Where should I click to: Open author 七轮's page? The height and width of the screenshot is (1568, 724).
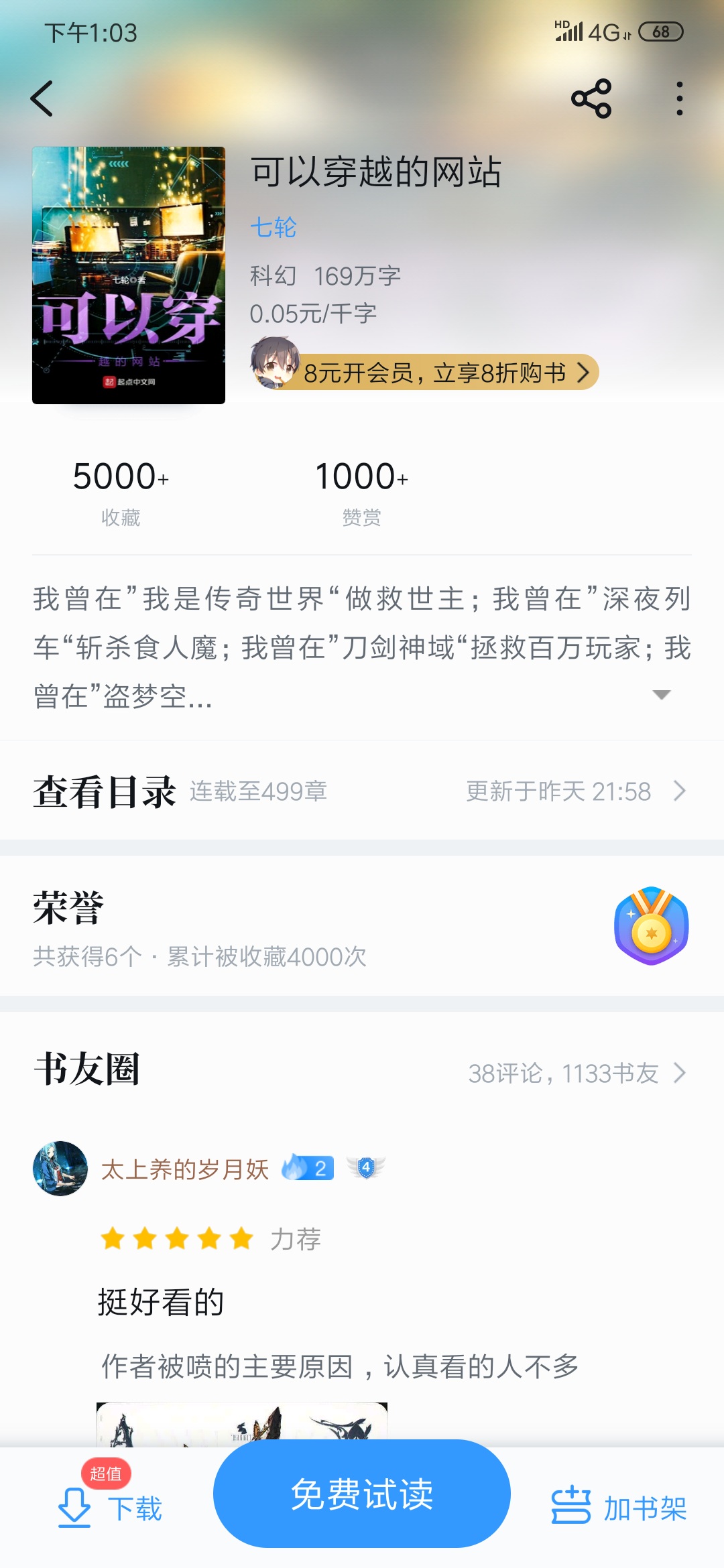273,227
